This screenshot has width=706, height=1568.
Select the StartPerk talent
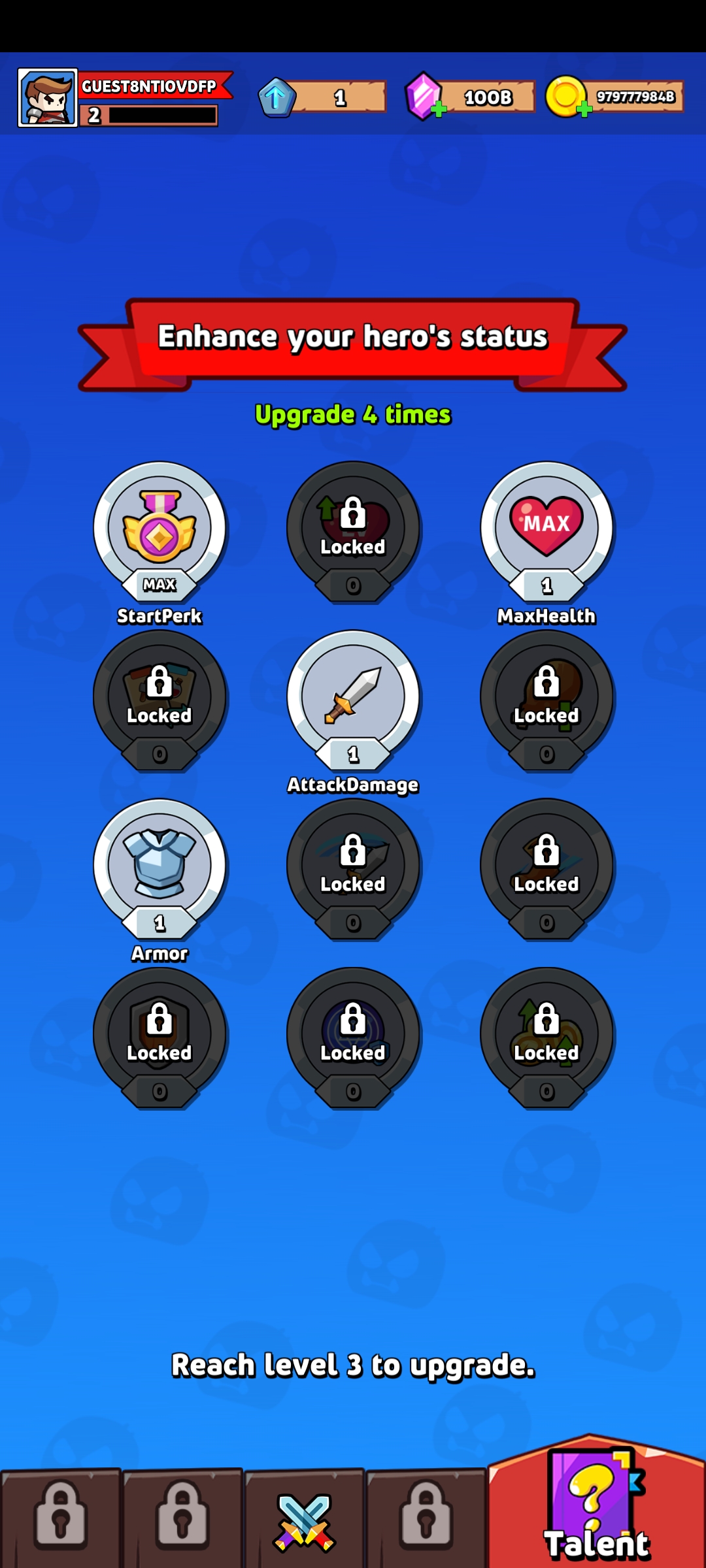pos(160,528)
